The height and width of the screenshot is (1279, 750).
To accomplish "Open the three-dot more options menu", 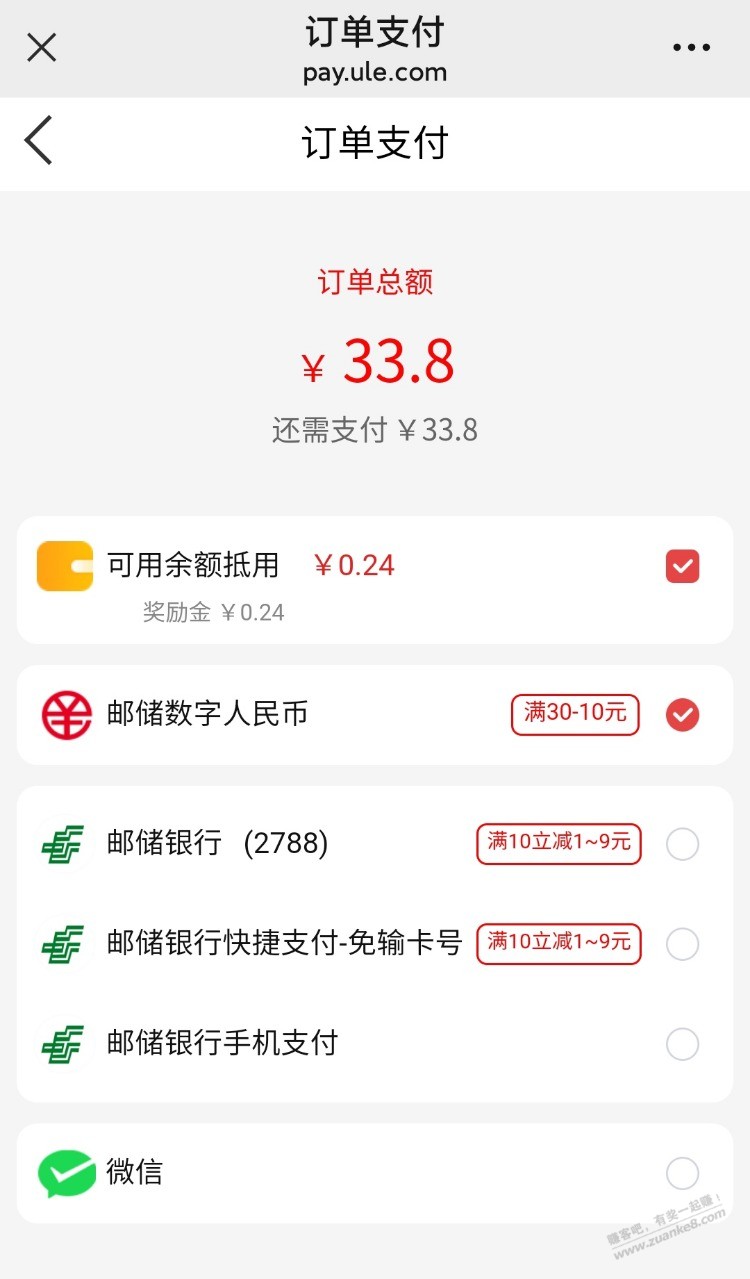I will [691, 47].
